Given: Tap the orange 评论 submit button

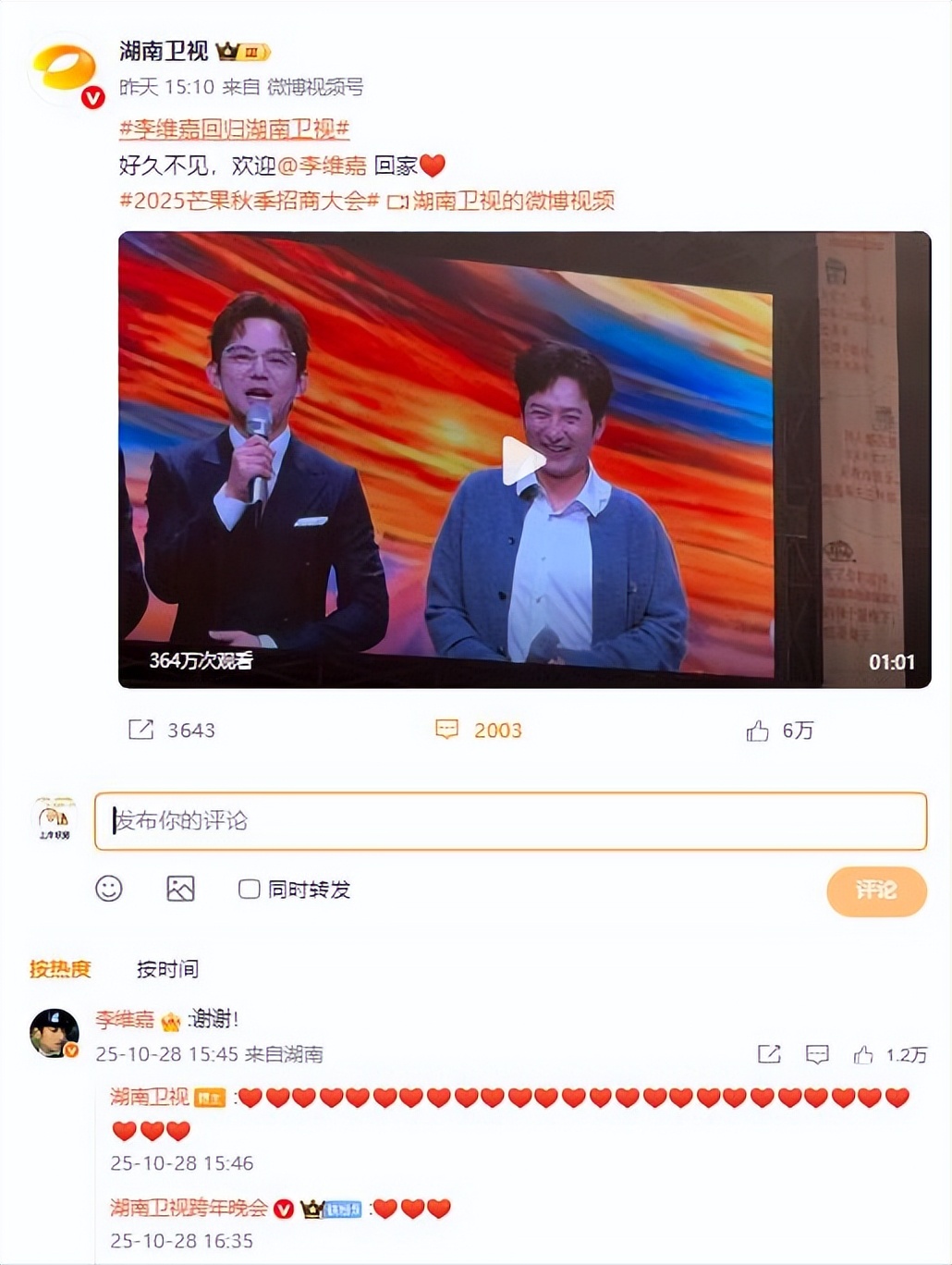Looking at the screenshot, I should coord(875,890).
